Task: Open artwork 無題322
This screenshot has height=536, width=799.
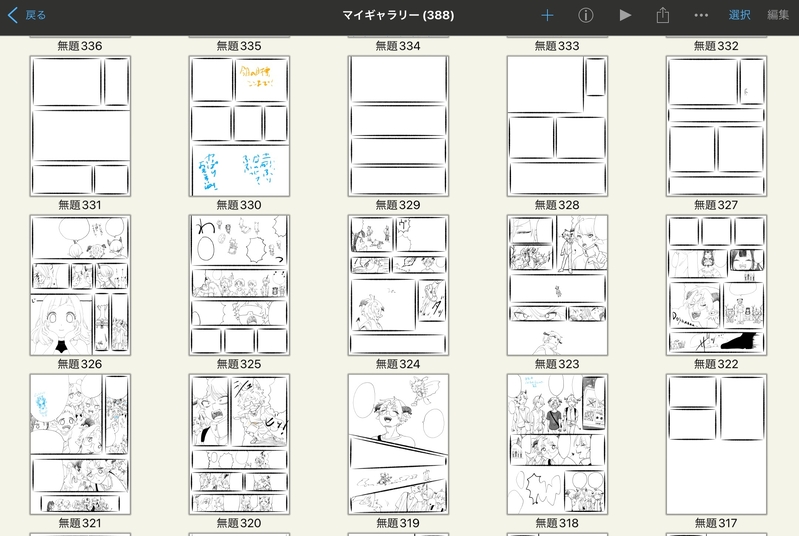Action: [716, 285]
